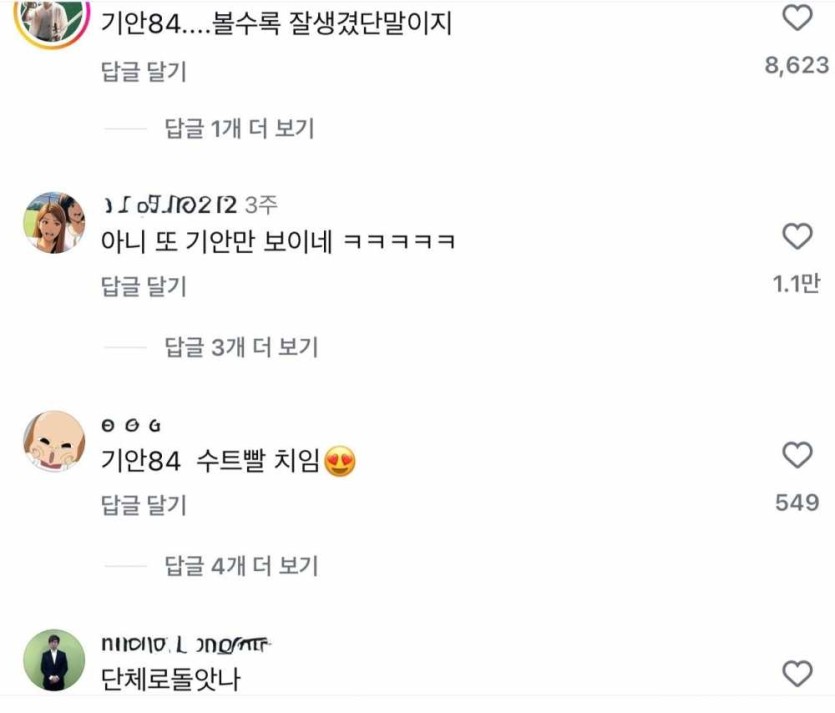Screen dimensions: 835x713
Task: Reply to '아니 또 기안만 보이네' comment
Action: (x=143, y=287)
